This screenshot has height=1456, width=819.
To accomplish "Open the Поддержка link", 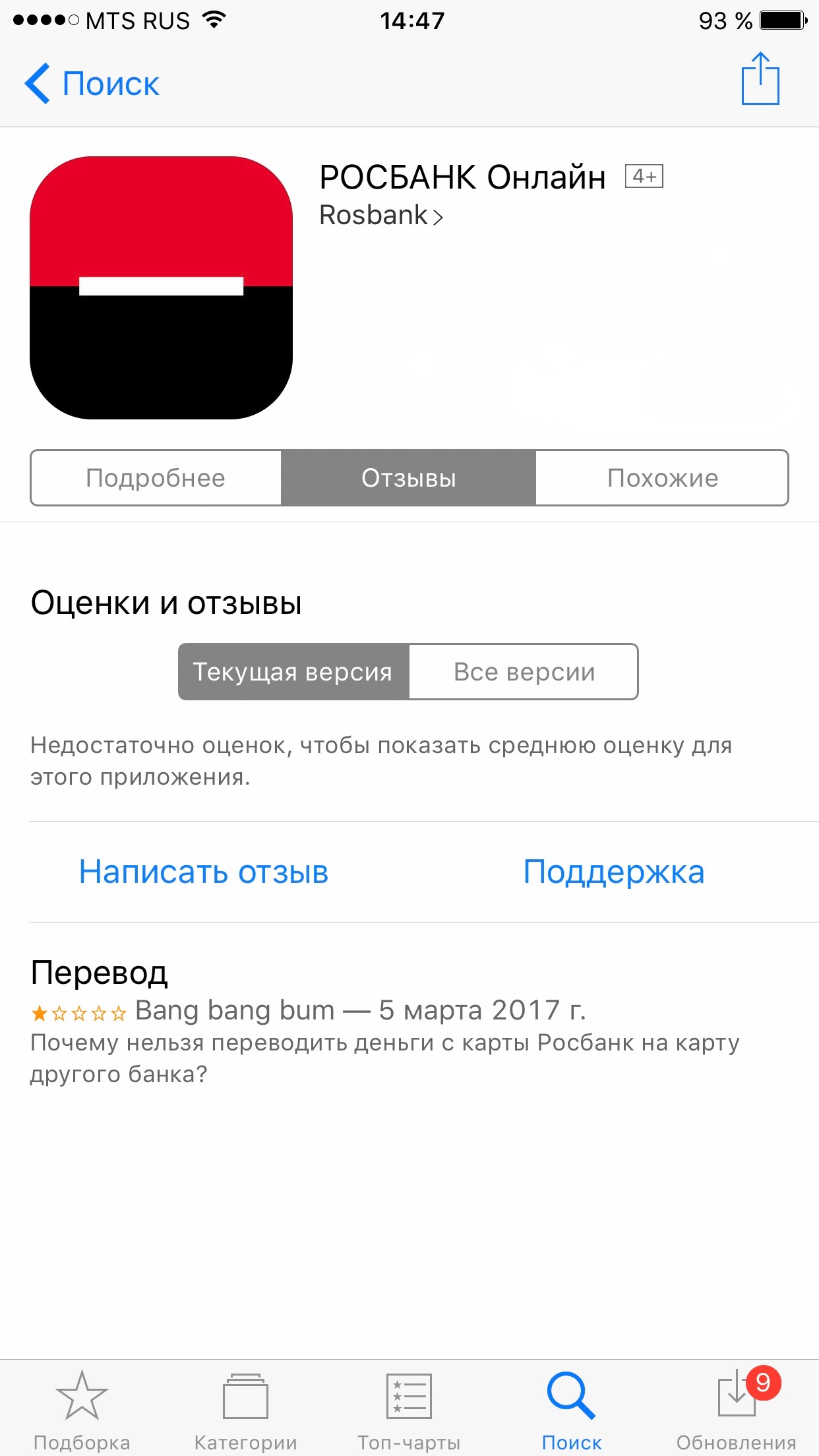I will click(x=614, y=872).
